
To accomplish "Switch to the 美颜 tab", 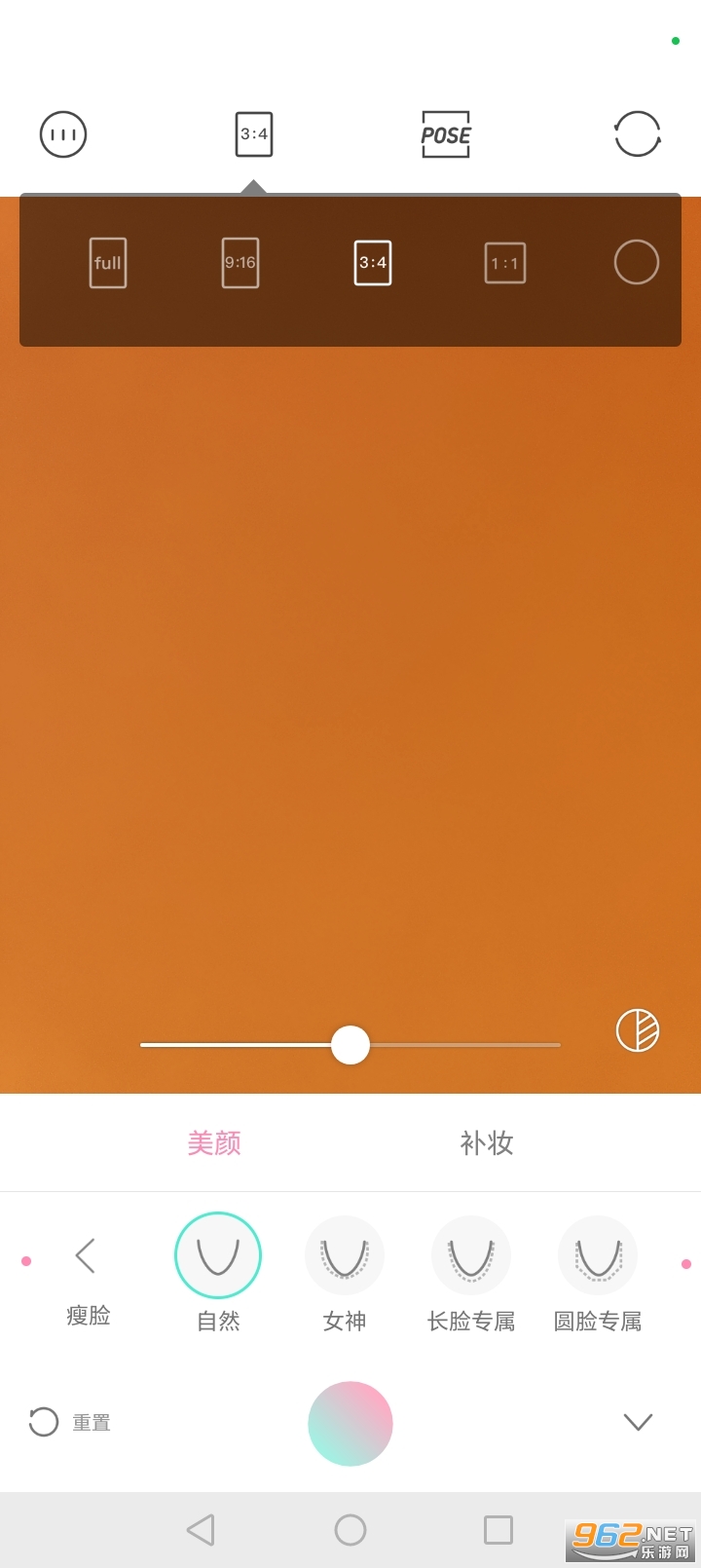I will (x=214, y=1143).
